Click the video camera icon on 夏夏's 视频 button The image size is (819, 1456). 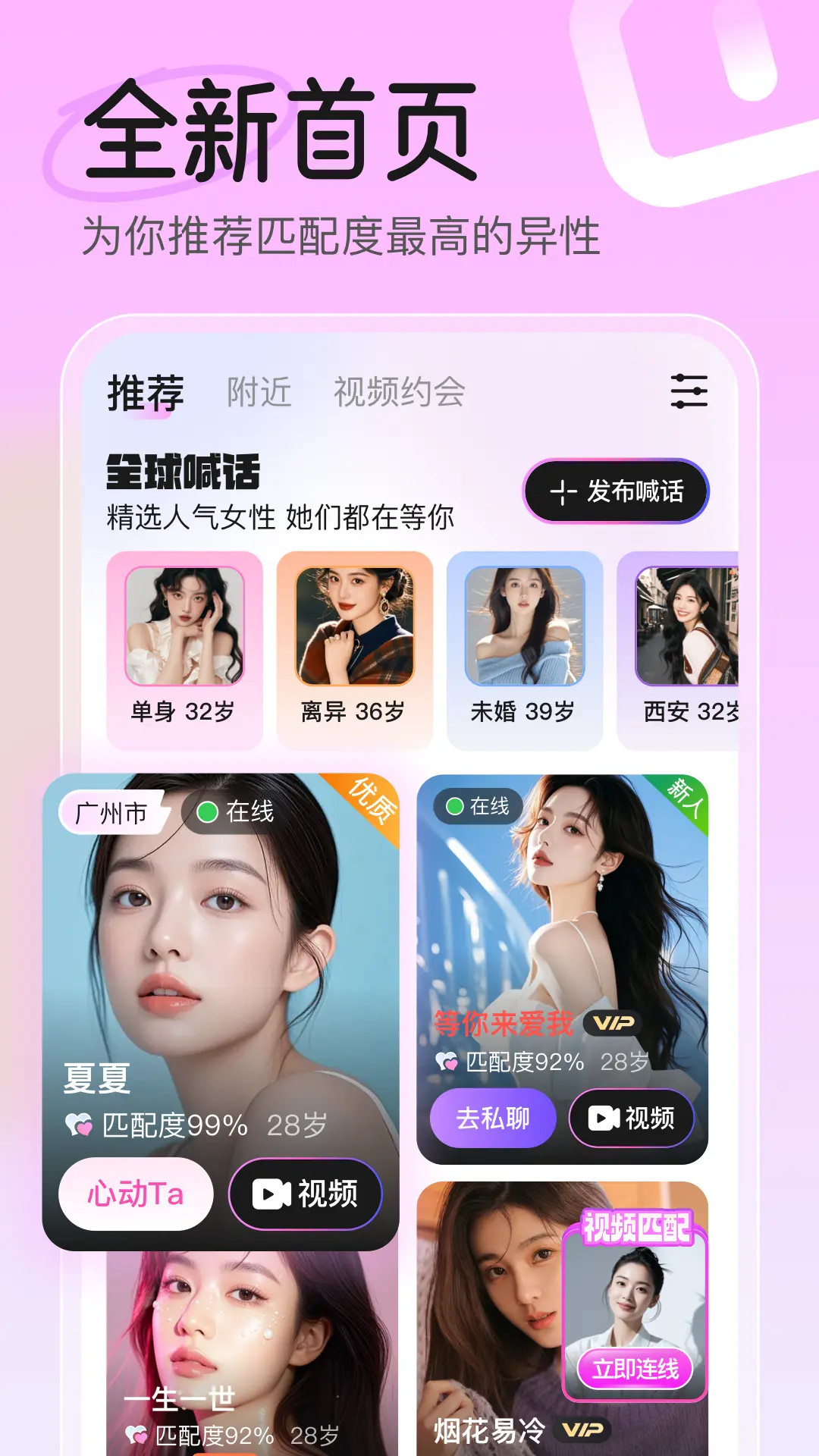pyautogui.click(x=273, y=1193)
